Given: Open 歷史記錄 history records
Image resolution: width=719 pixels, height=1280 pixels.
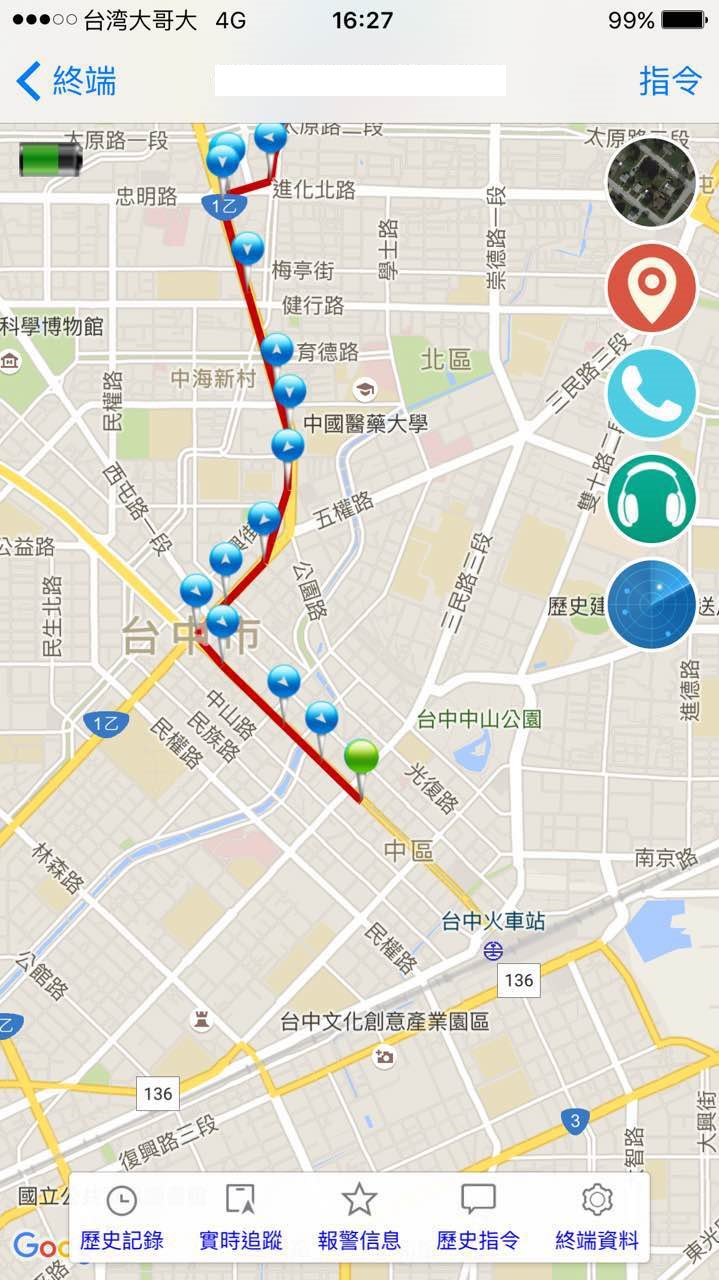Looking at the screenshot, I should pos(122,1218).
